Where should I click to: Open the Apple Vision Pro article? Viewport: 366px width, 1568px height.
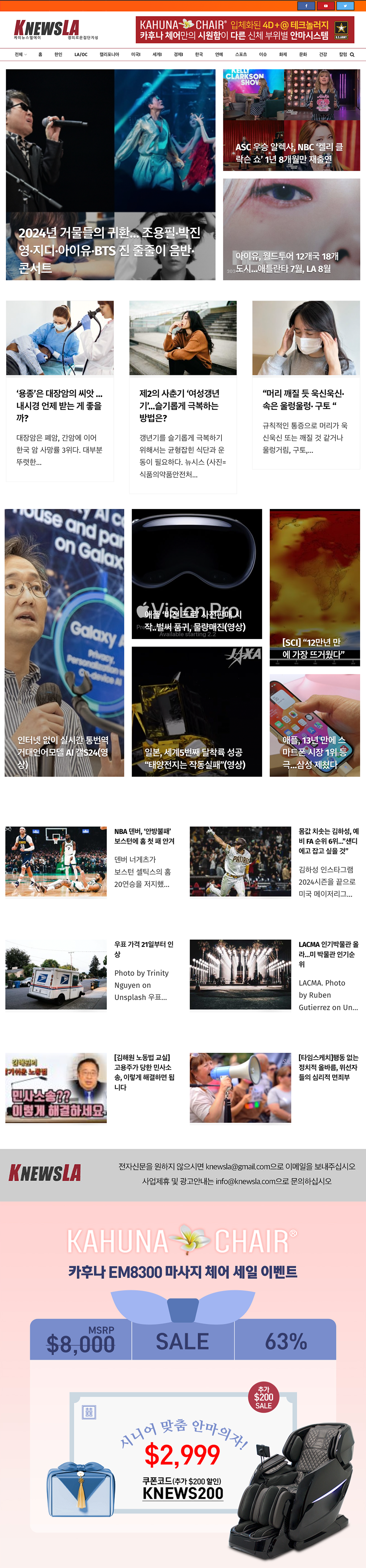tap(197, 620)
